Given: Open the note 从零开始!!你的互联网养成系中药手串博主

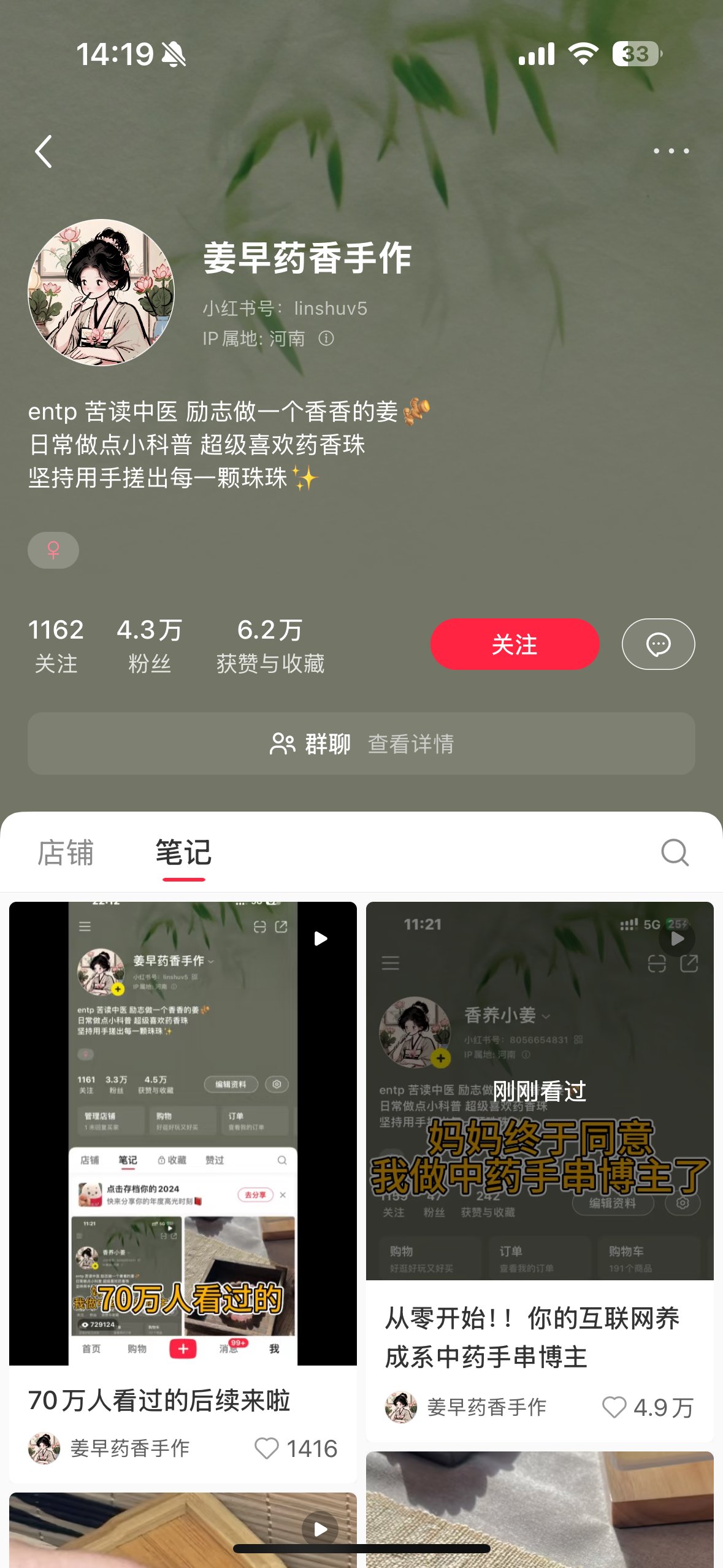Looking at the screenshot, I should pos(540,1092).
